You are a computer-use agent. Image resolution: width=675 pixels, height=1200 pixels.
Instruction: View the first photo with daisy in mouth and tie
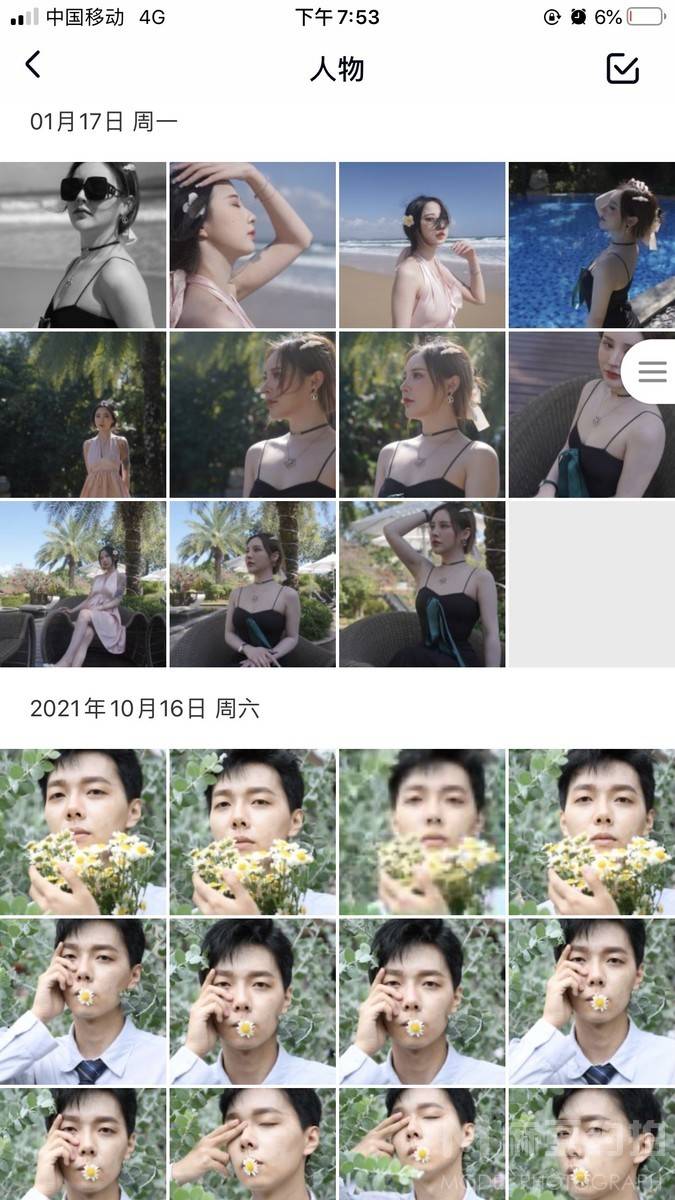tap(83, 1002)
